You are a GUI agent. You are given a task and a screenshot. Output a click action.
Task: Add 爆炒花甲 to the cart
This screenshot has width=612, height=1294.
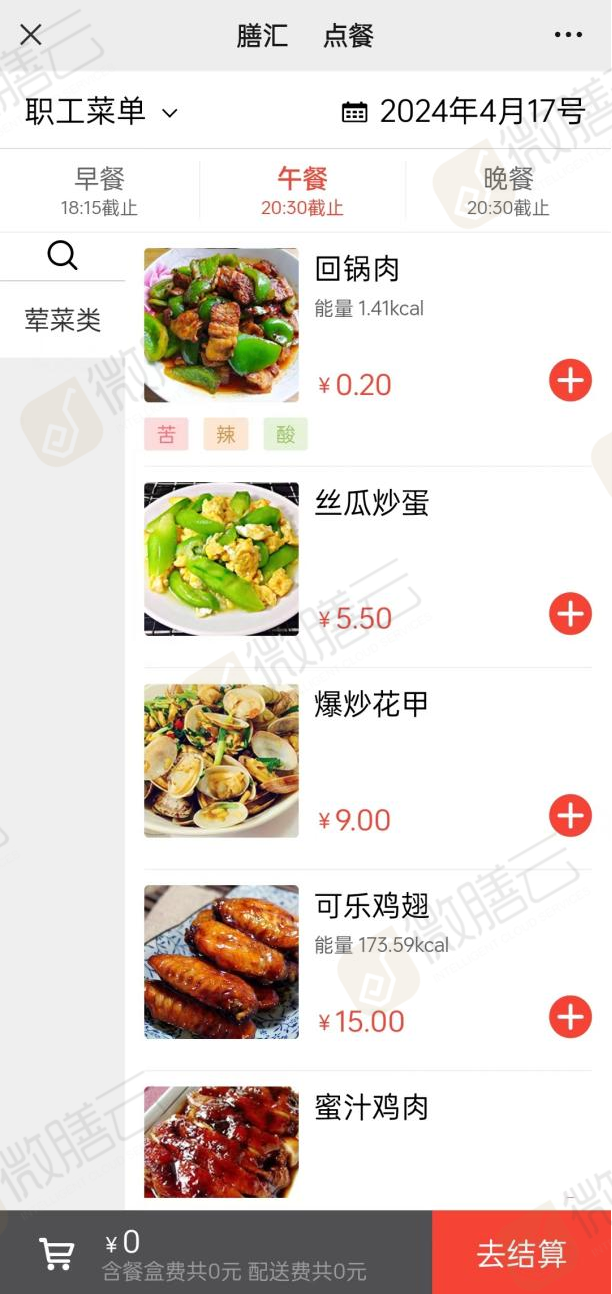(x=570, y=816)
